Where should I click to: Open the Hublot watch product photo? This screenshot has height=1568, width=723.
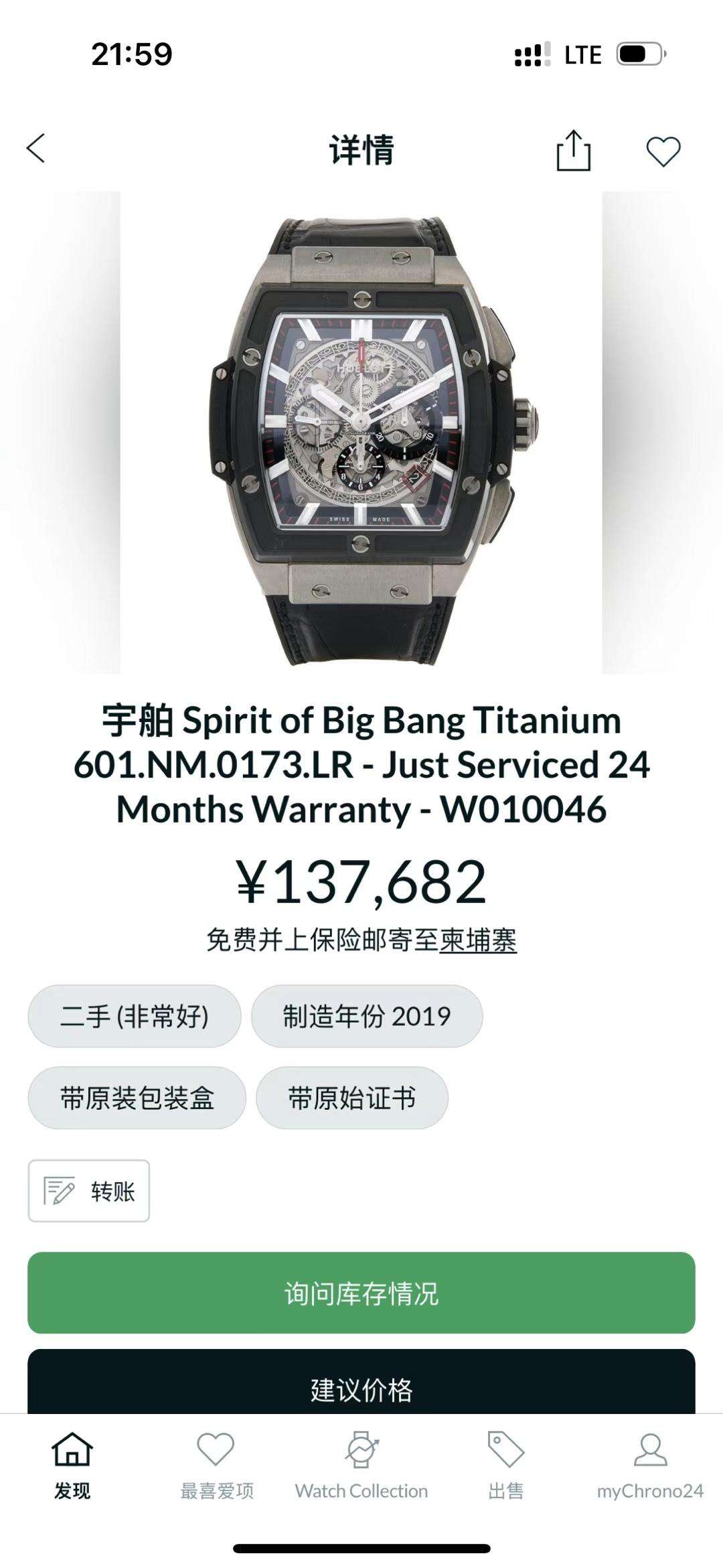point(361,432)
